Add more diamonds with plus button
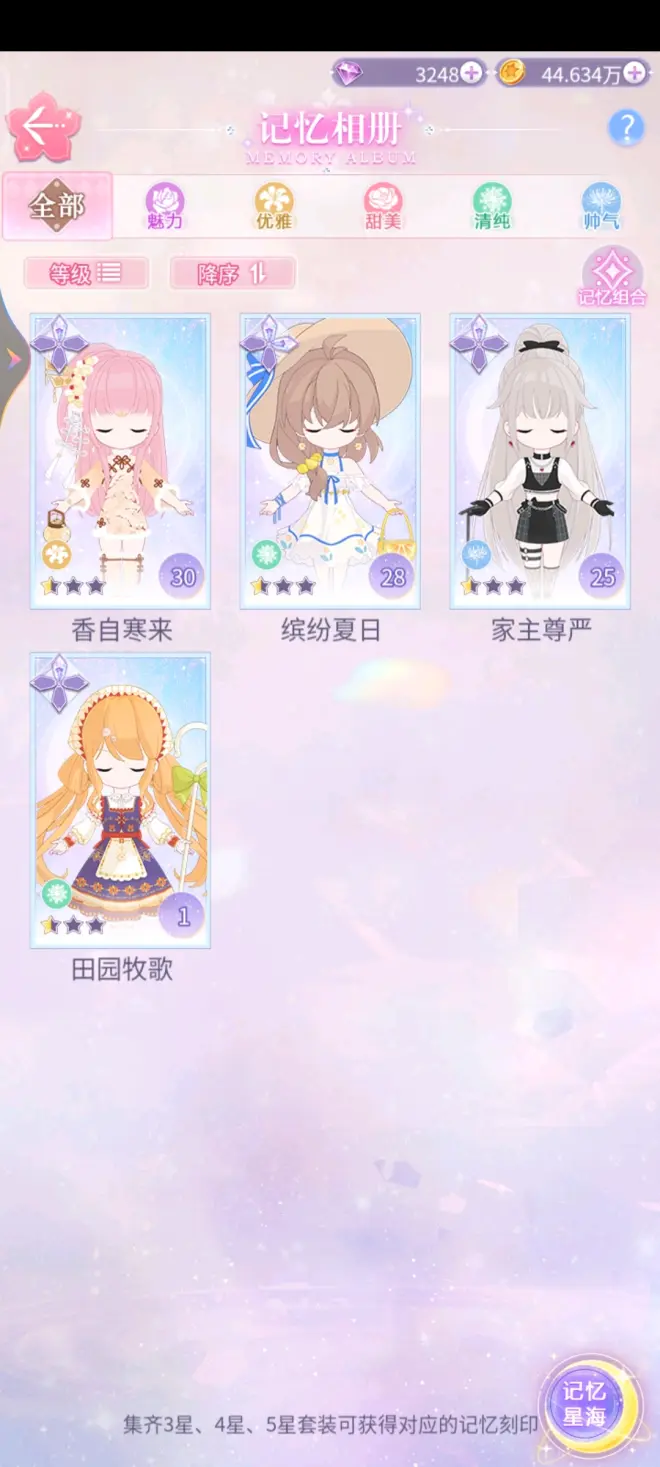660x1467 pixels. (471, 74)
